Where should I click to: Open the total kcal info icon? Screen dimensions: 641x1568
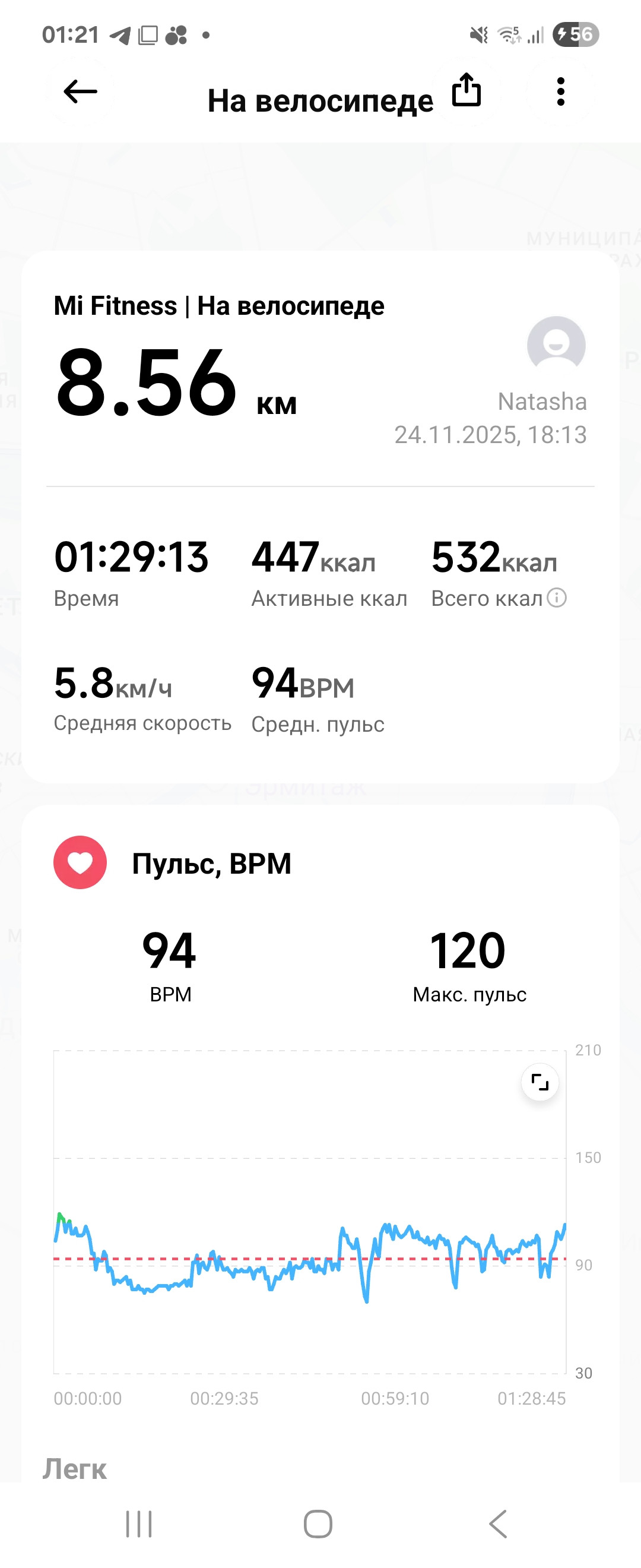pyautogui.click(x=557, y=598)
